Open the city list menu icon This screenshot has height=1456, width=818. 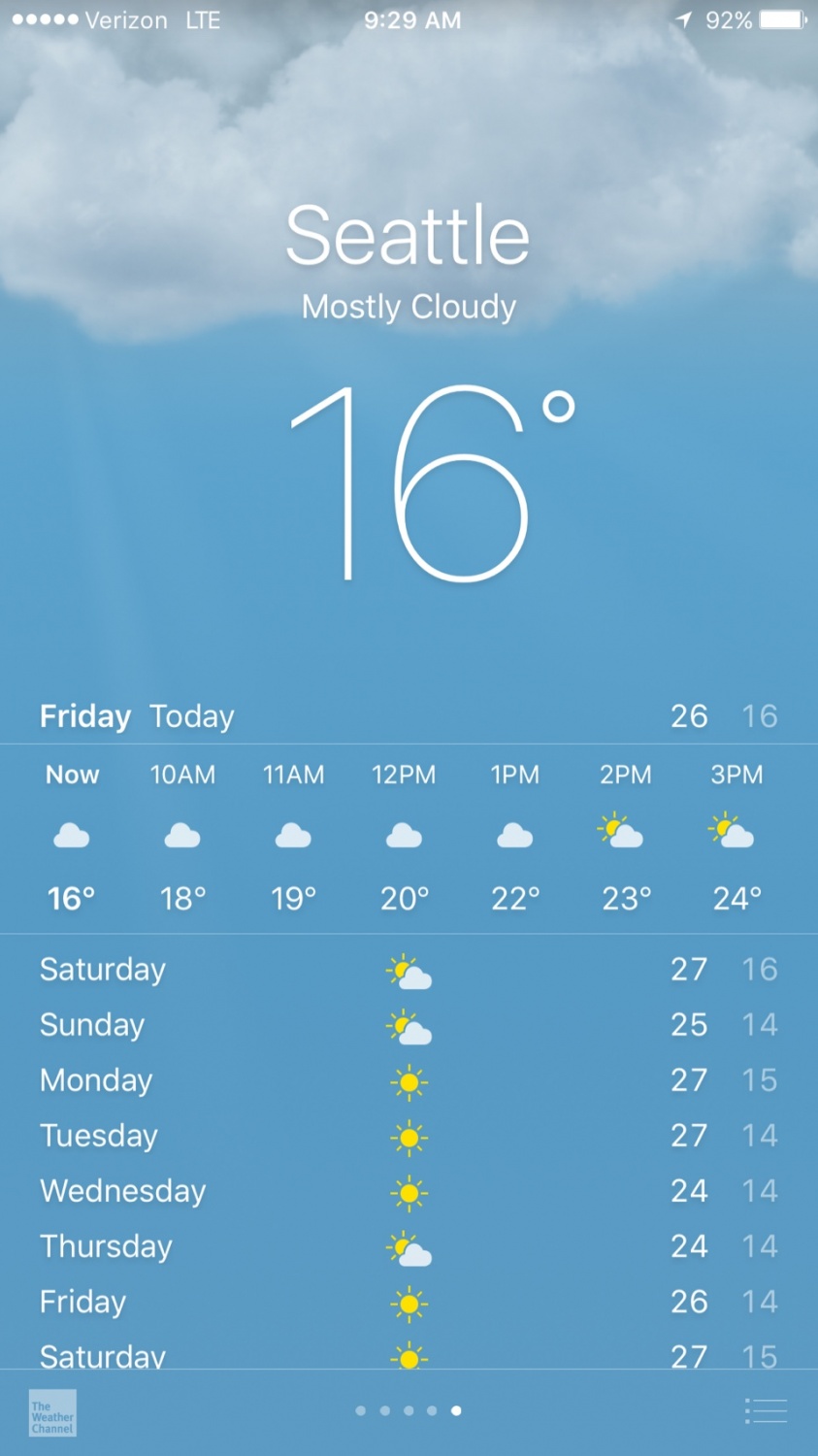pyautogui.click(x=766, y=1411)
